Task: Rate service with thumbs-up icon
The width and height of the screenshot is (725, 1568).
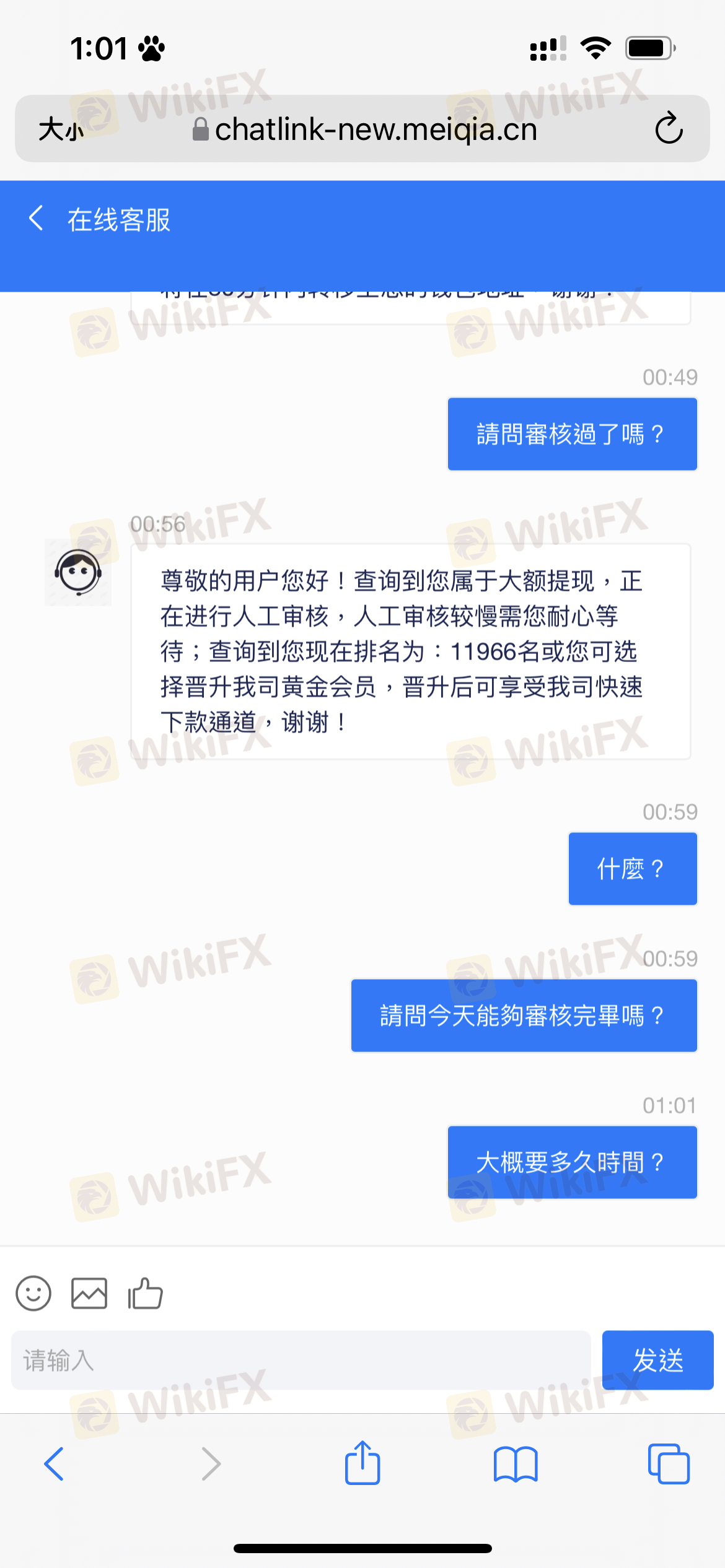Action: tap(145, 1294)
